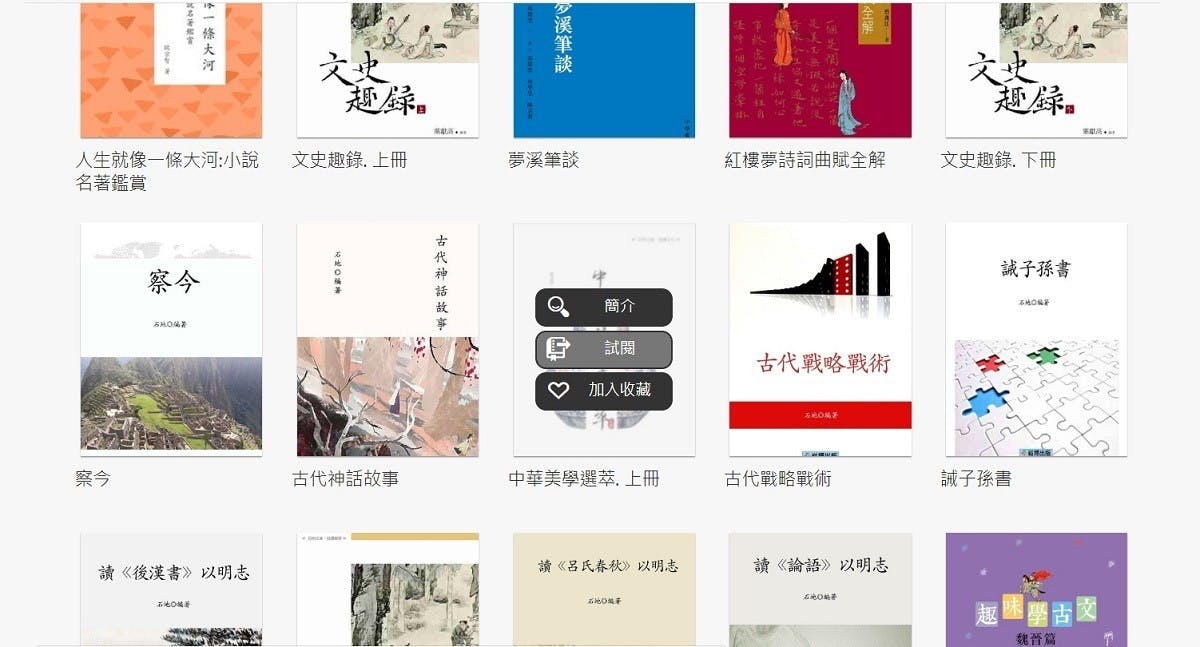View the book 夢溪筆談
The width and height of the screenshot is (1200, 647).
click(604, 70)
